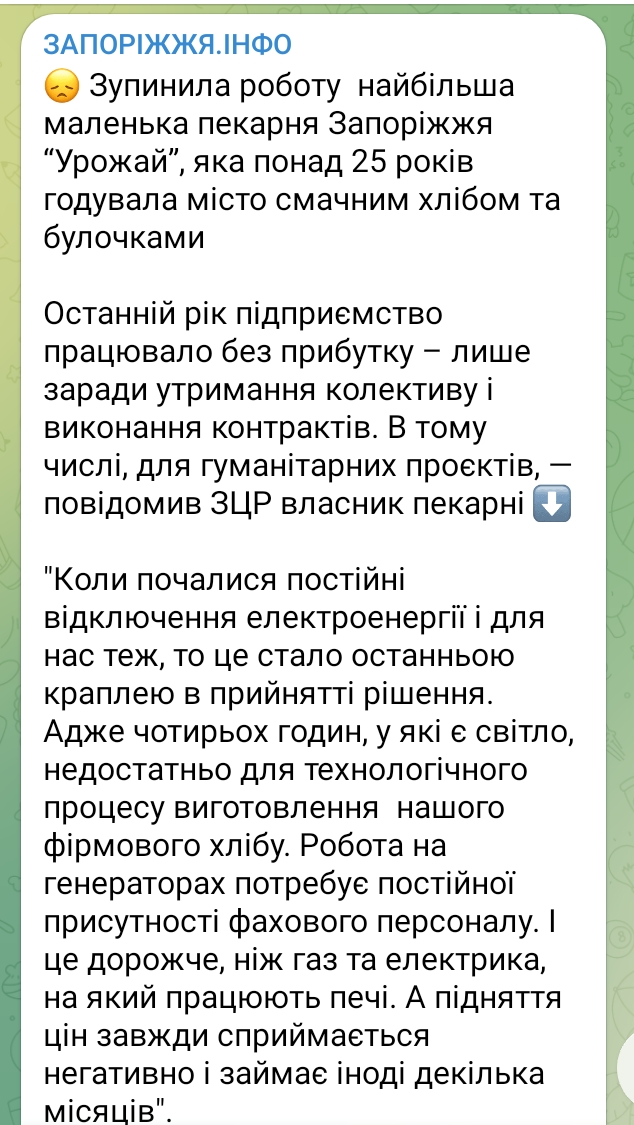
Task: Open the ЗАПОРІЖЖЯ.ІНФО channel profile
Action: 167,44
